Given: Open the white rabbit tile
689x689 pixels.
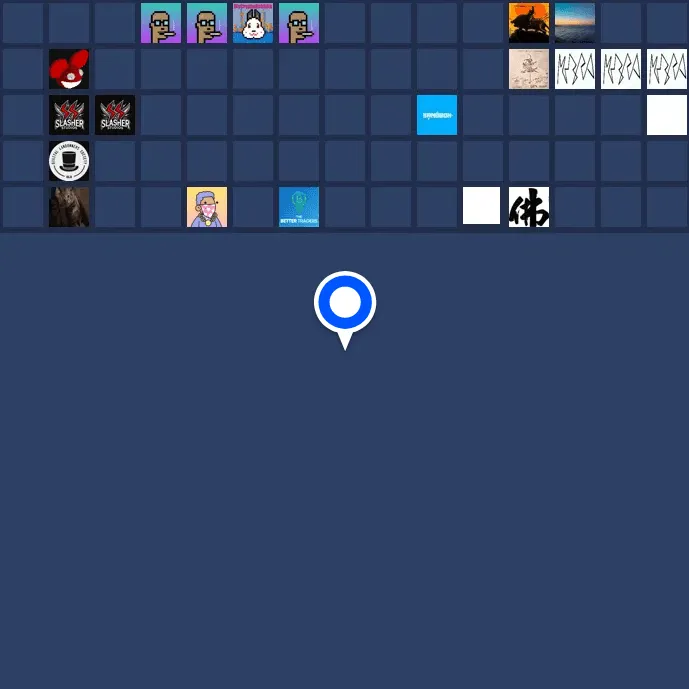Looking at the screenshot, I should pyautogui.click(x=253, y=23).
